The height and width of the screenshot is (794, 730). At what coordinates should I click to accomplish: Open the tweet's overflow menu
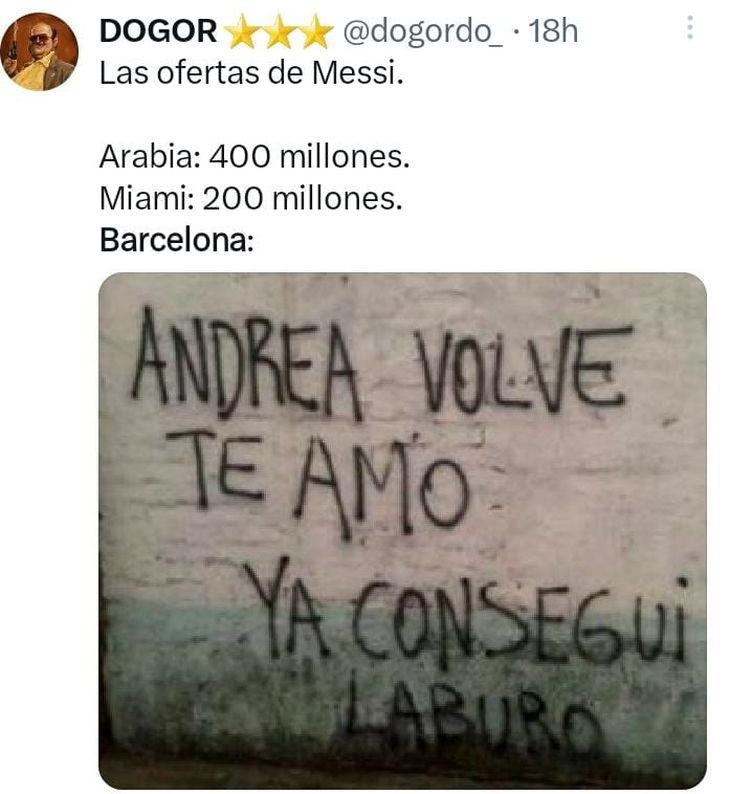point(689,29)
